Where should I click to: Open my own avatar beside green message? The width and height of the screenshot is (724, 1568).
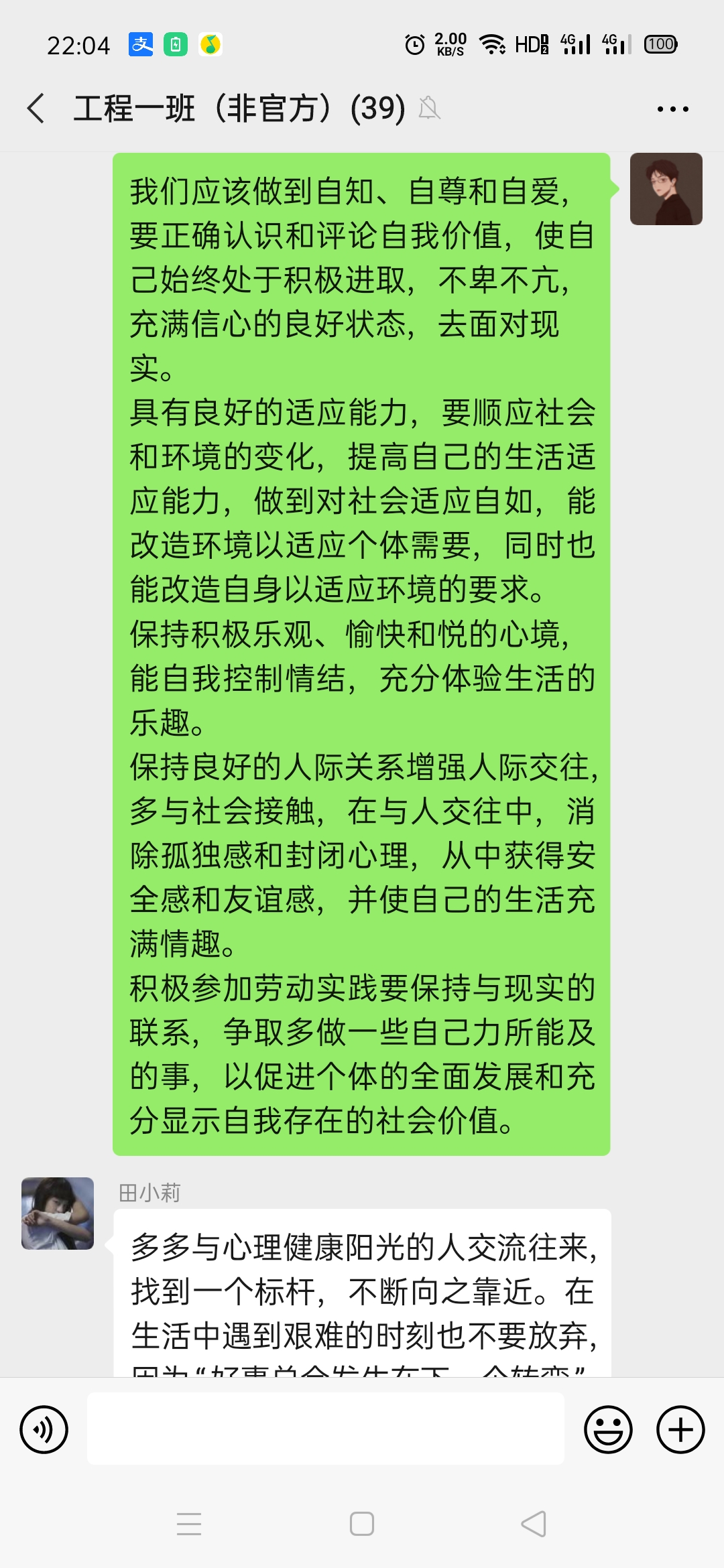[666, 189]
